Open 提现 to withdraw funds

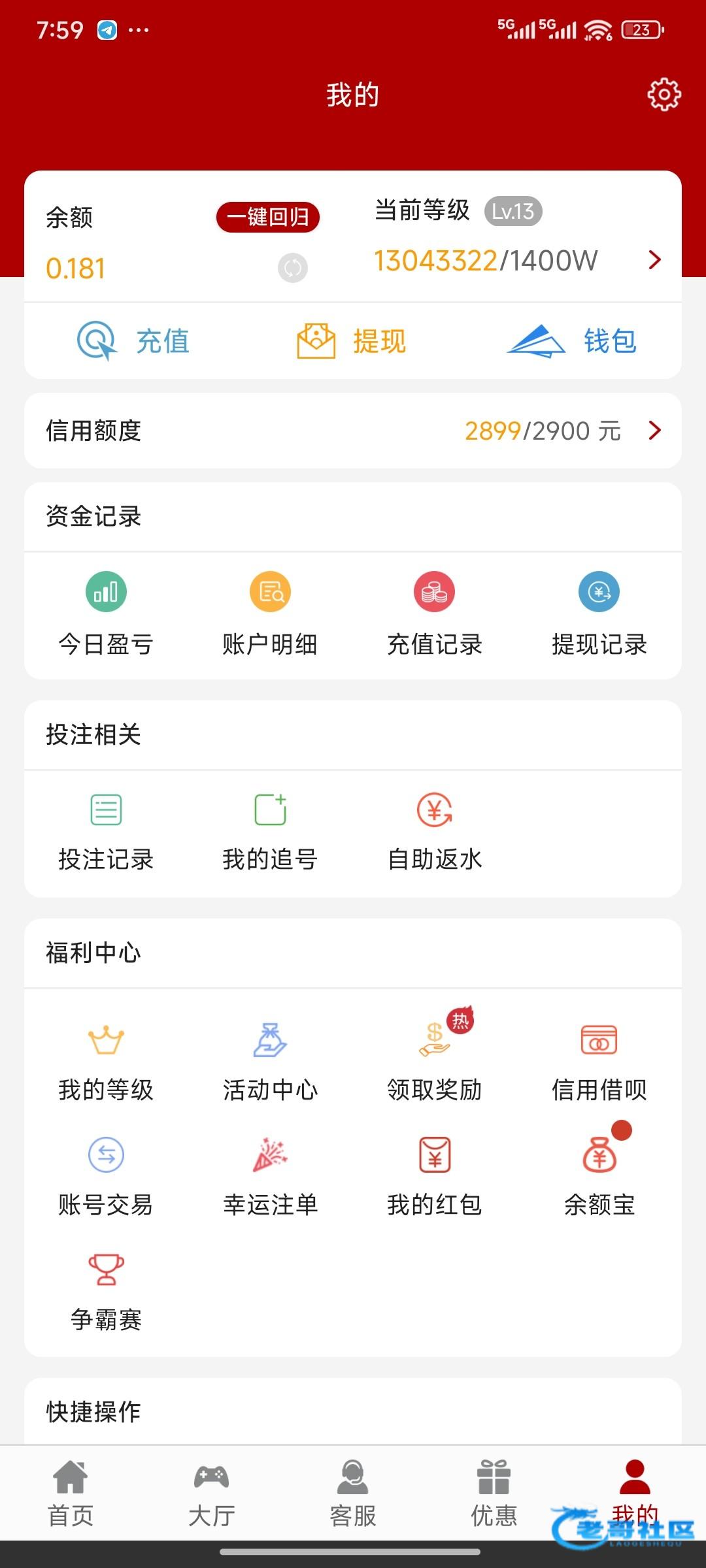[352, 341]
